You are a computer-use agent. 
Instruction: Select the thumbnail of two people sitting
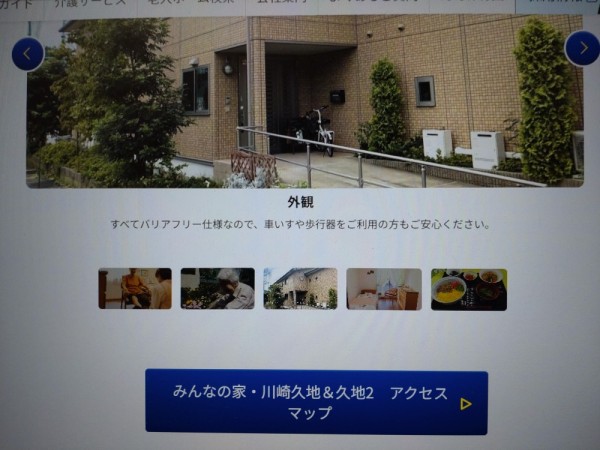tap(135, 288)
